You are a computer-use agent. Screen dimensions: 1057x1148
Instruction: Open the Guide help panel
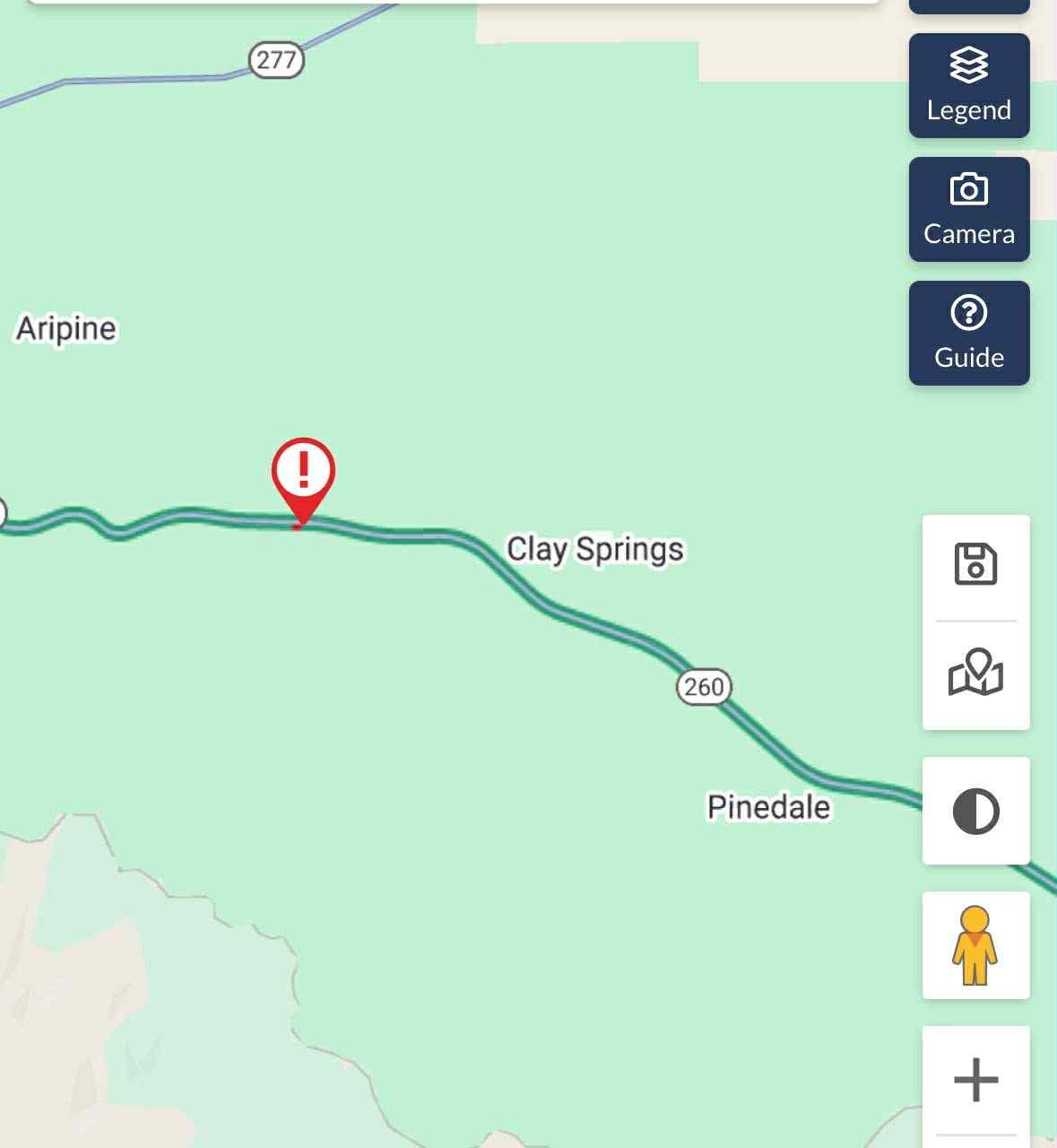tap(968, 333)
